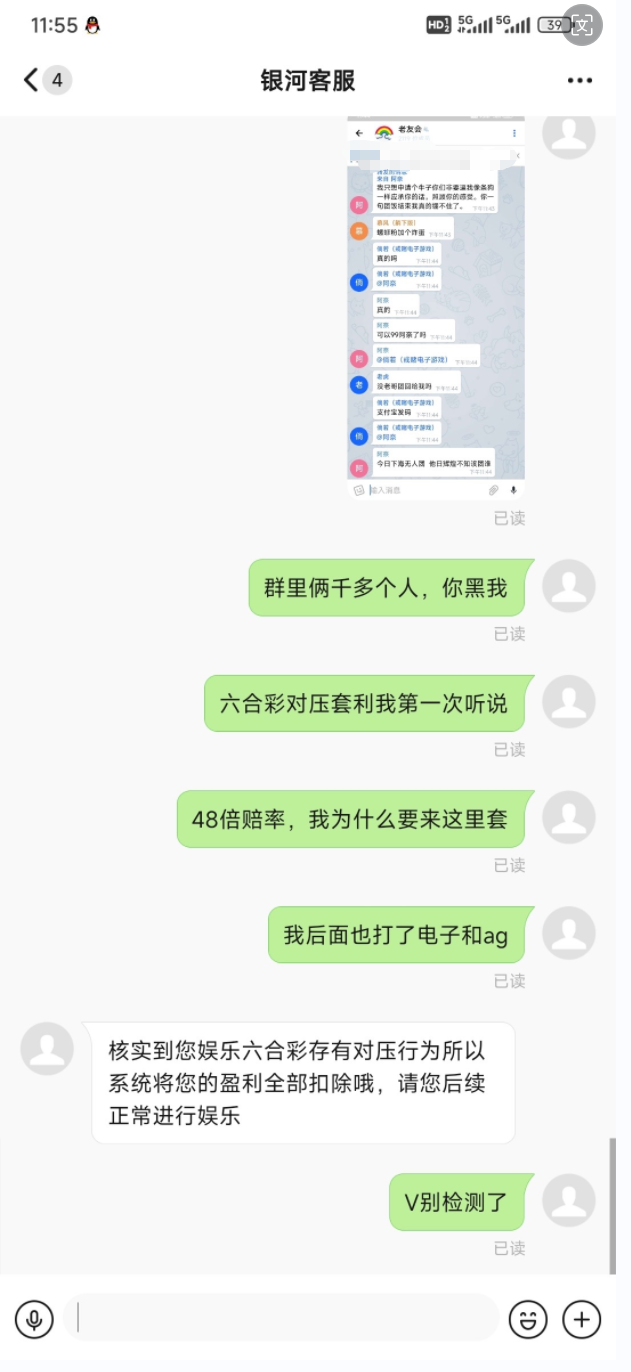
Task: Tap the voice input microphone
Action: [x=34, y=1319]
